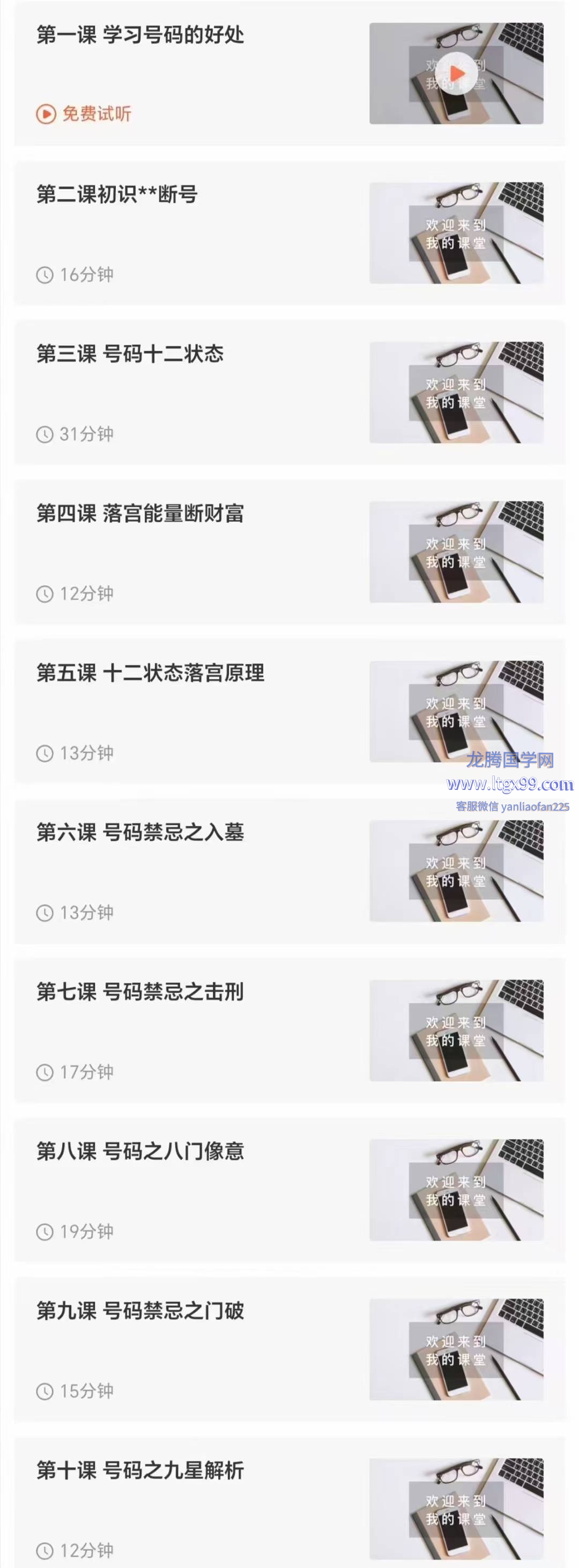Open lesson 第五课 十二状态落宫原理
579x1568 pixels.
[151, 673]
